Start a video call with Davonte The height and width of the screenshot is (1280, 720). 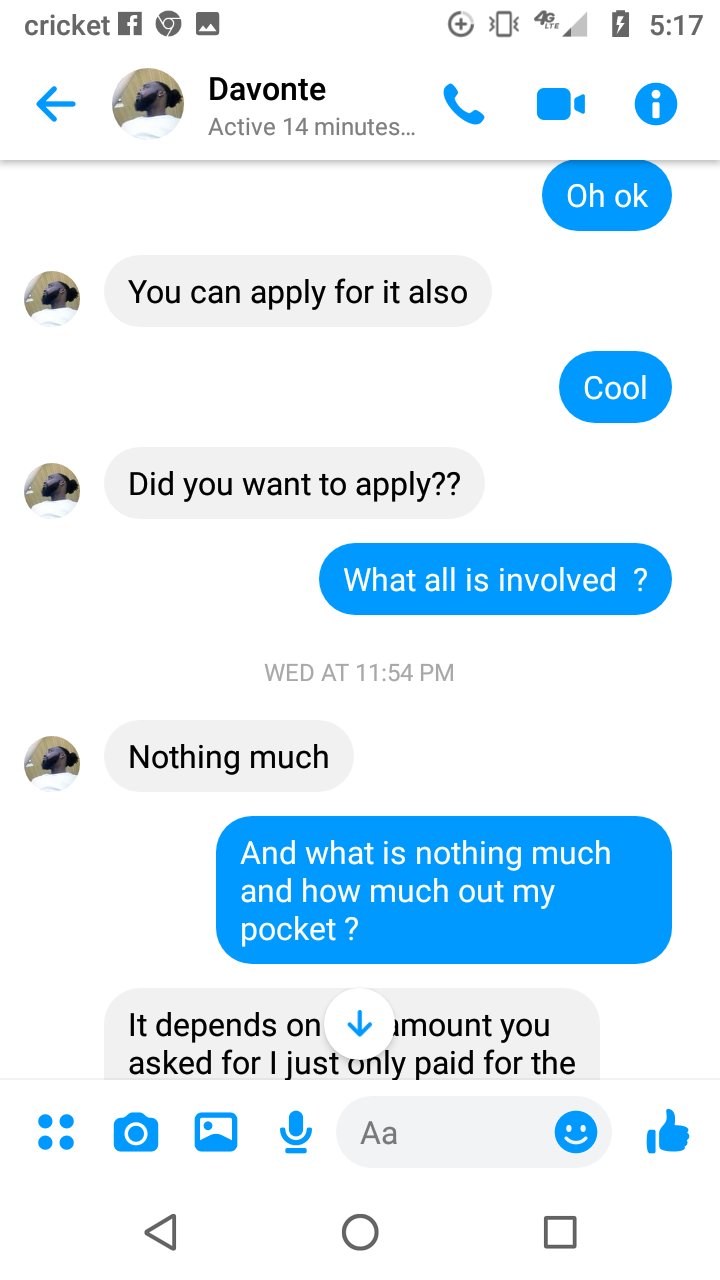(x=560, y=104)
